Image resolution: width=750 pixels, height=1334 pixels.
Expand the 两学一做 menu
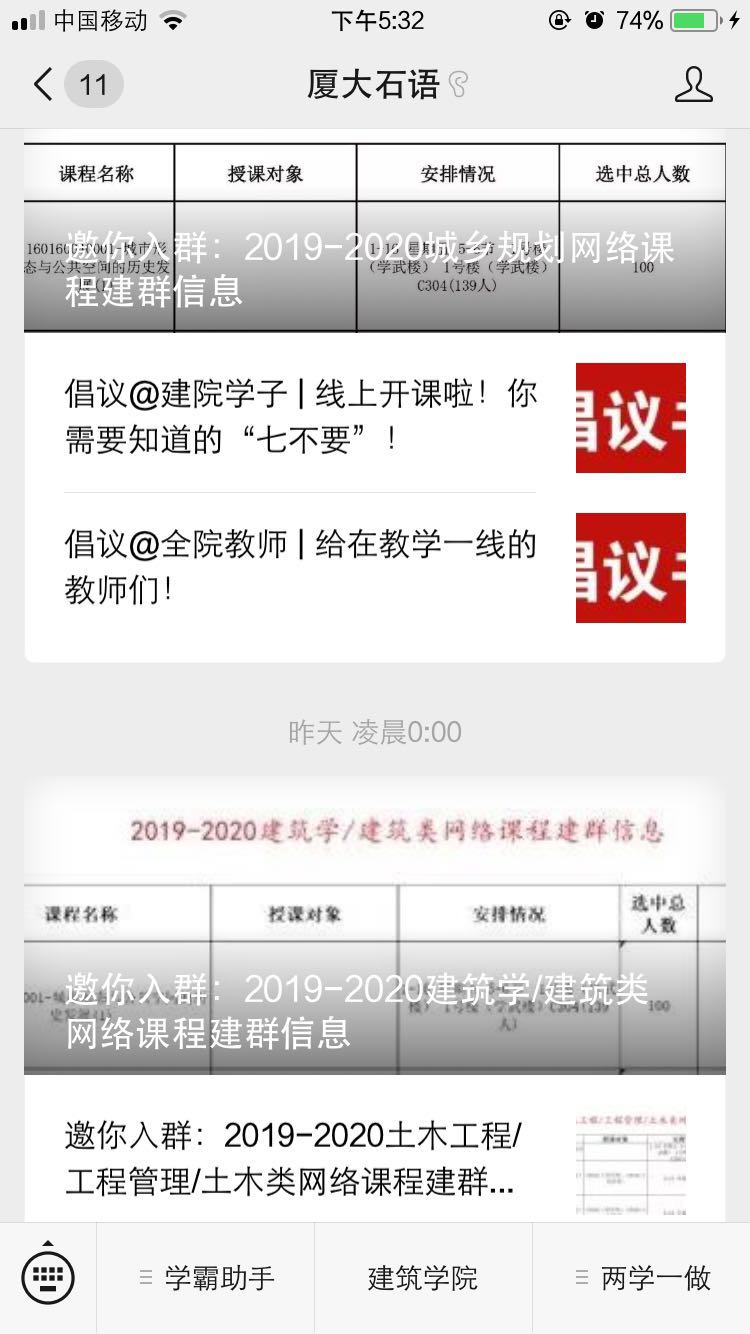642,1277
